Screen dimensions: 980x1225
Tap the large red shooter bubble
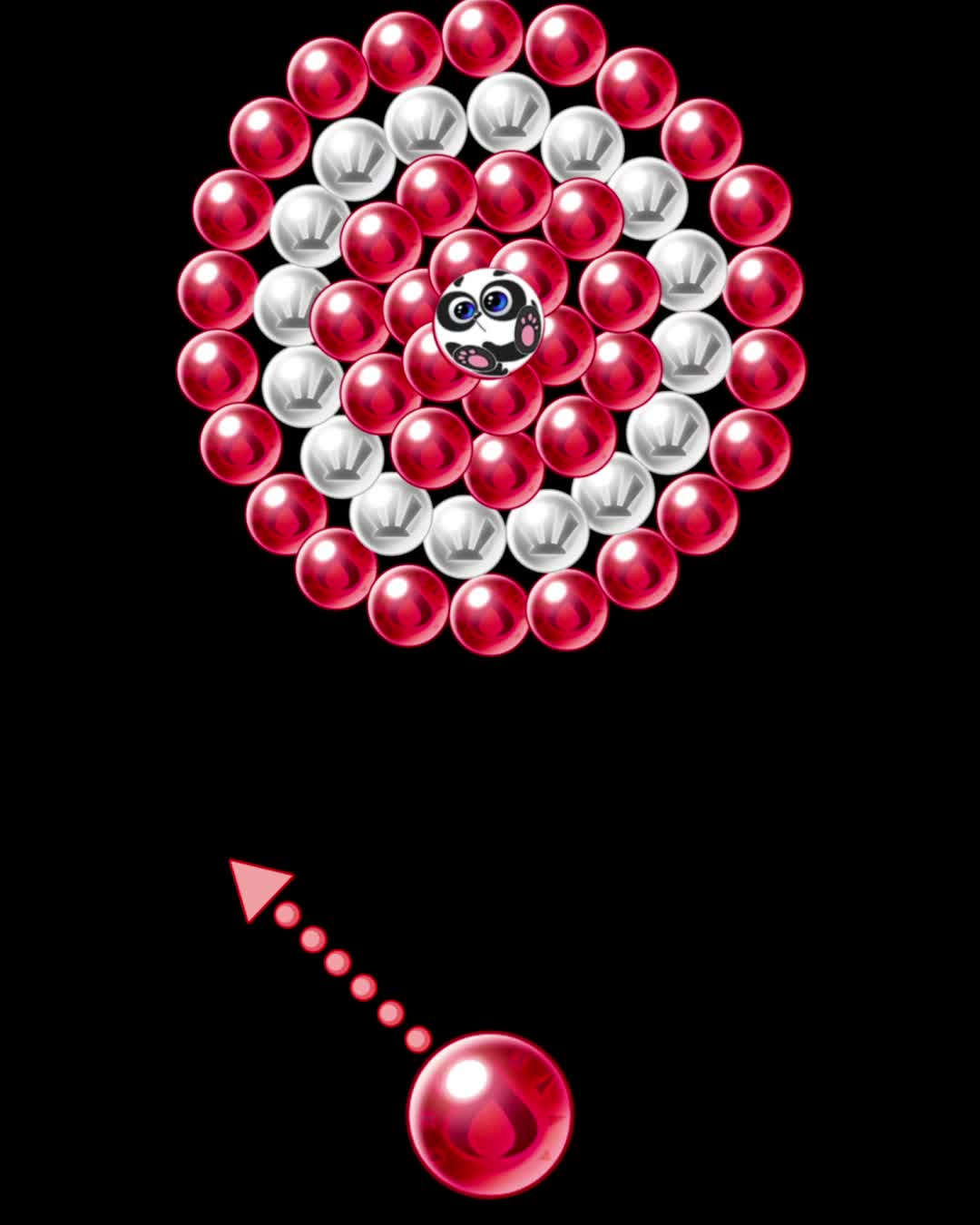click(x=490, y=1114)
